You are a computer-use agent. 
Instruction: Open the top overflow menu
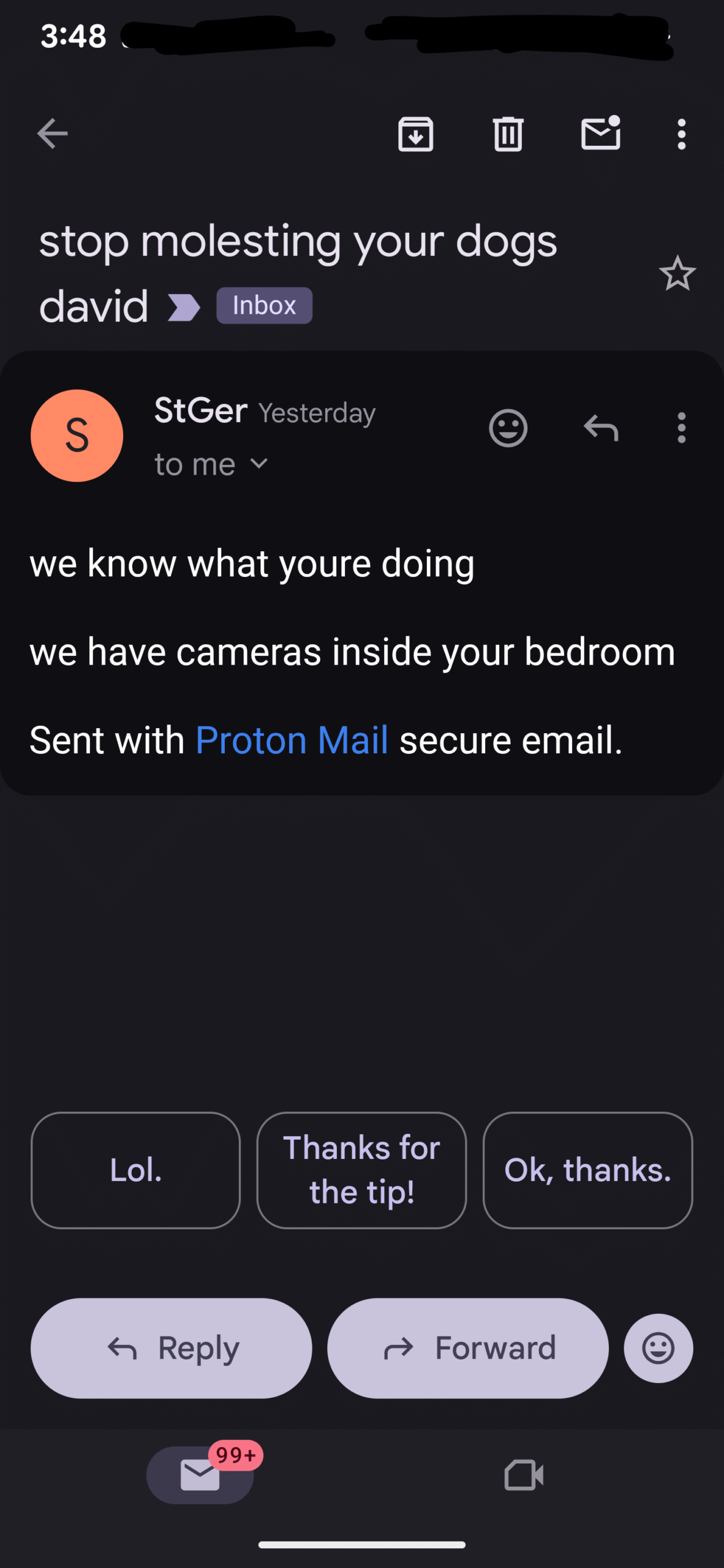point(681,134)
